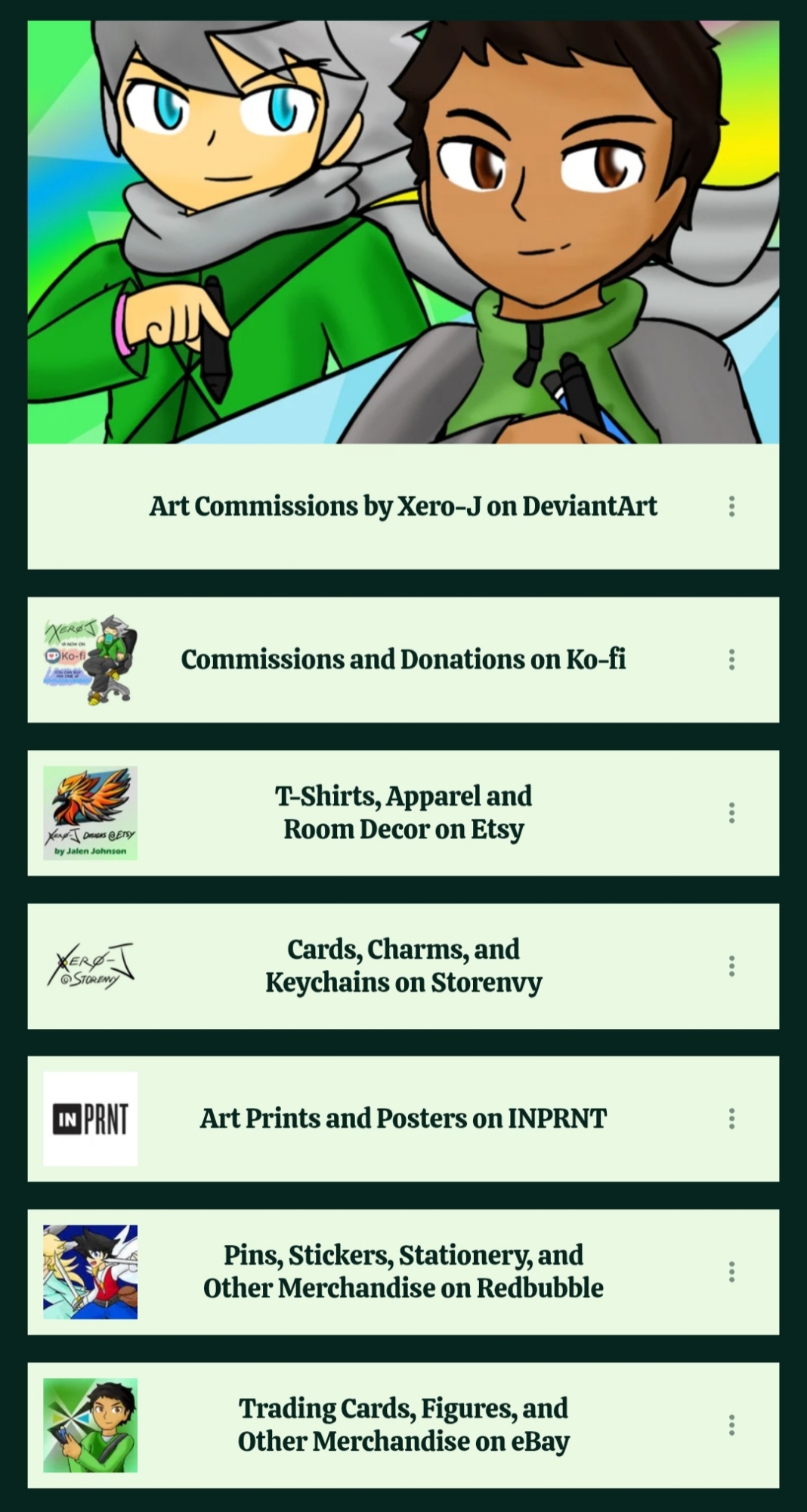Open the Redbubble link's three-dot menu
The width and height of the screenshot is (807, 1512).
tap(731, 1272)
